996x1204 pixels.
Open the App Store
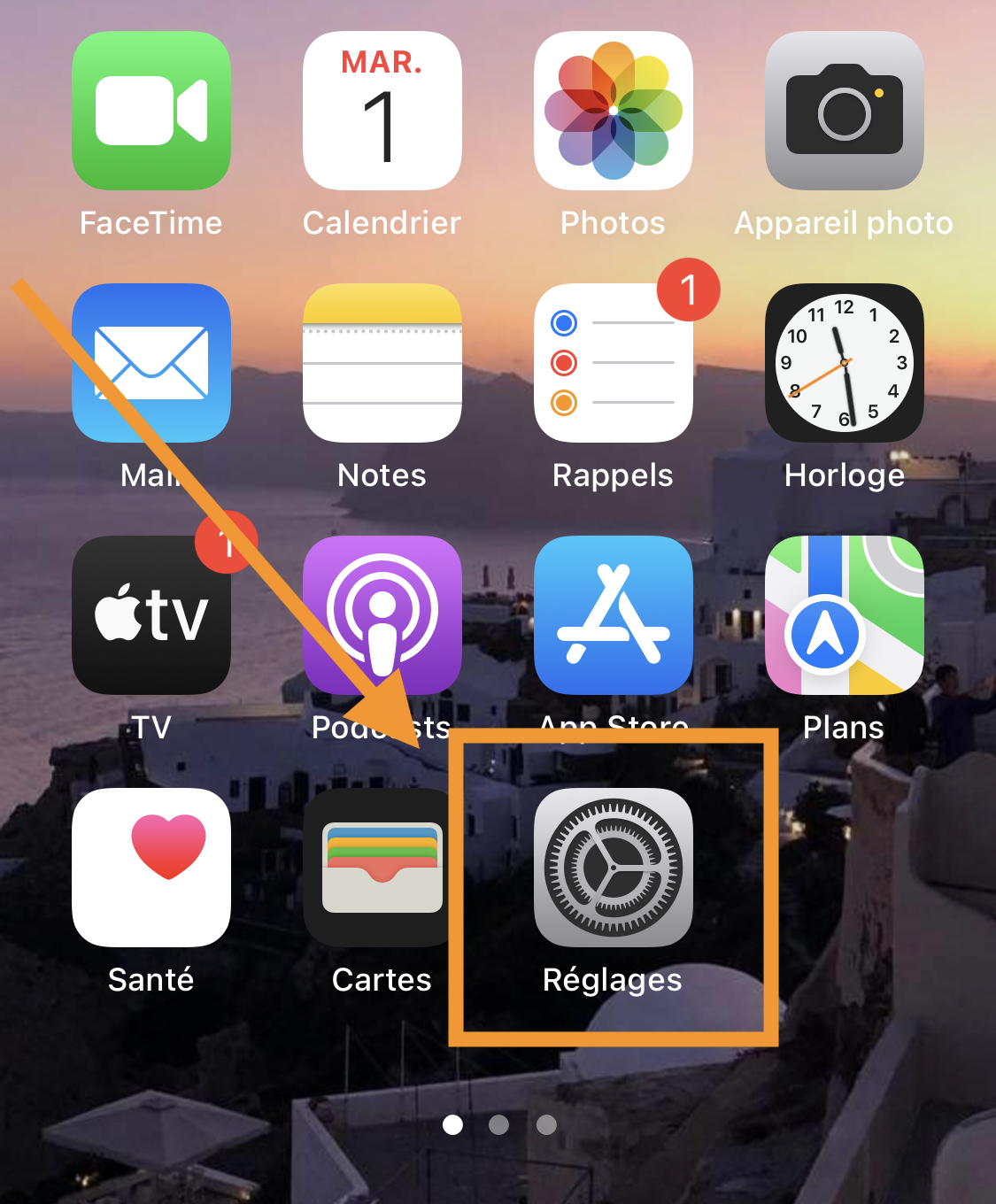pos(614,615)
